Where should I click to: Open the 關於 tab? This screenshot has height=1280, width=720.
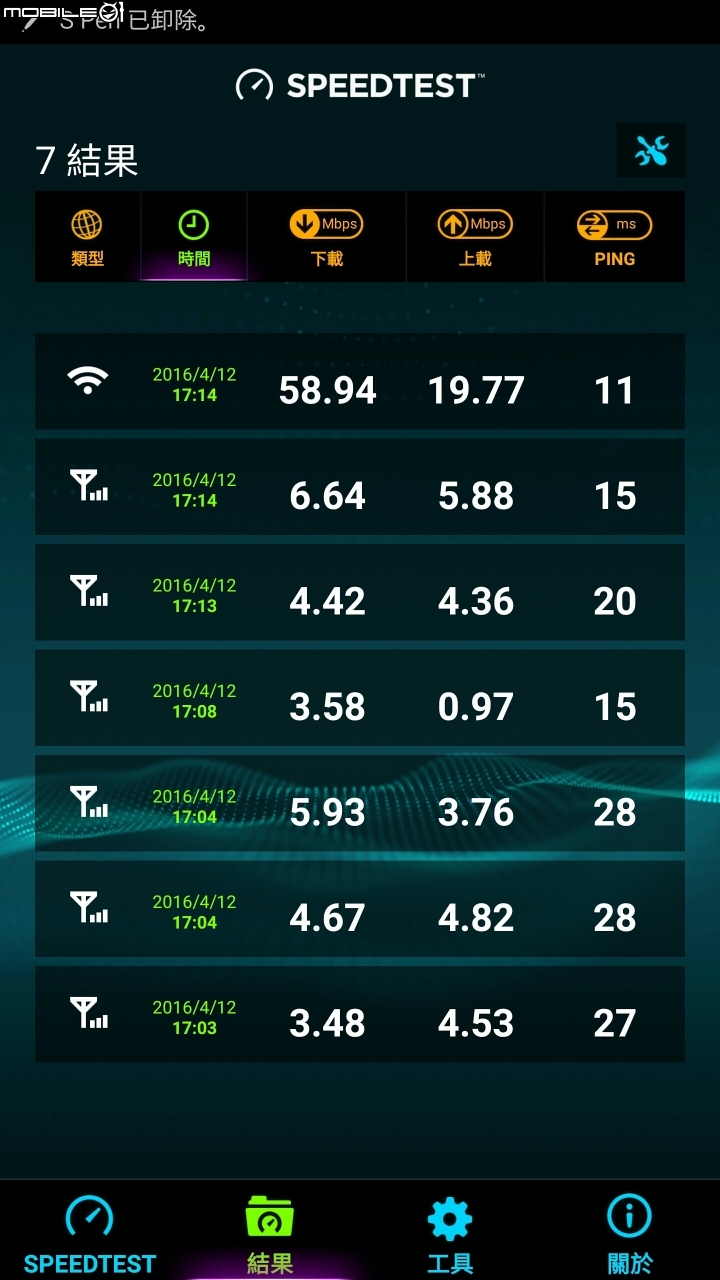click(x=630, y=1233)
